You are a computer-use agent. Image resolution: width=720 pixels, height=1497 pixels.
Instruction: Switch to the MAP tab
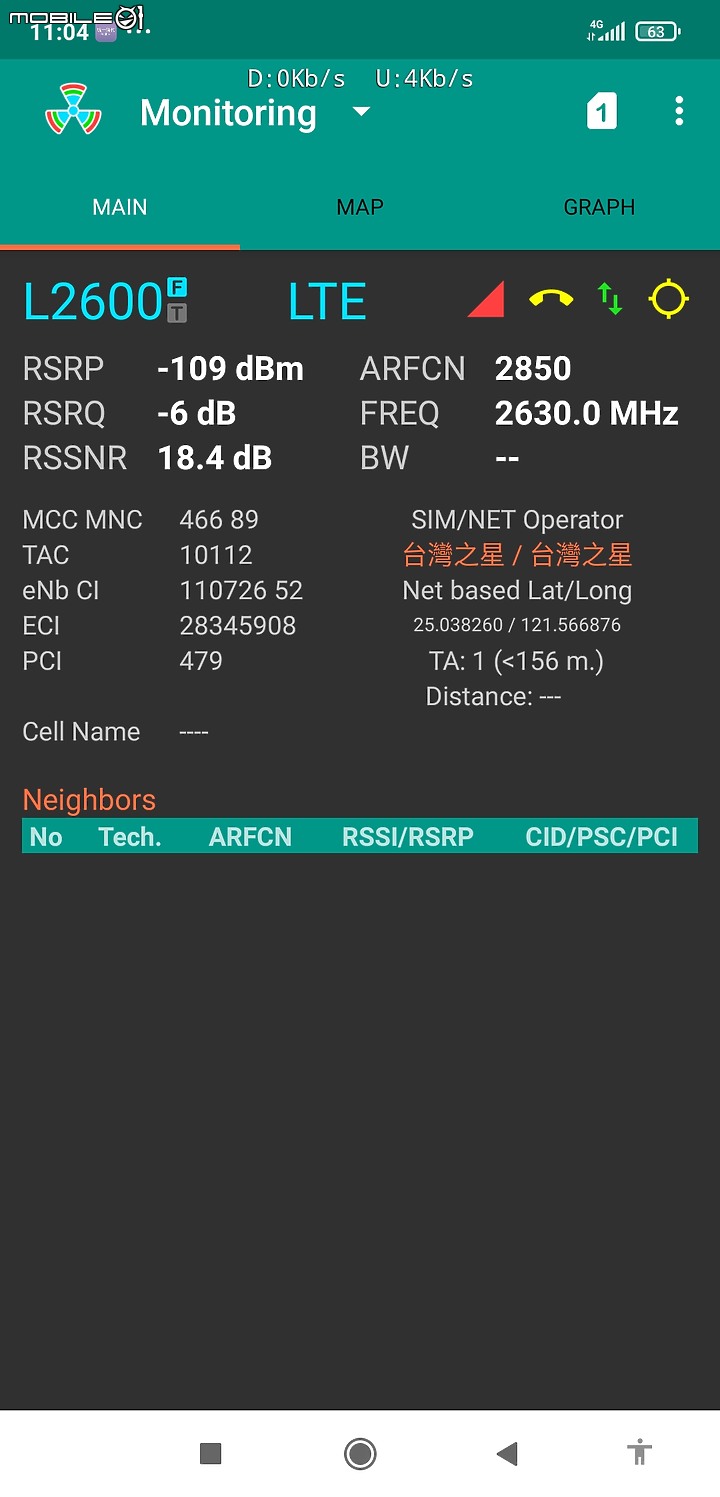[x=360, y=207]
